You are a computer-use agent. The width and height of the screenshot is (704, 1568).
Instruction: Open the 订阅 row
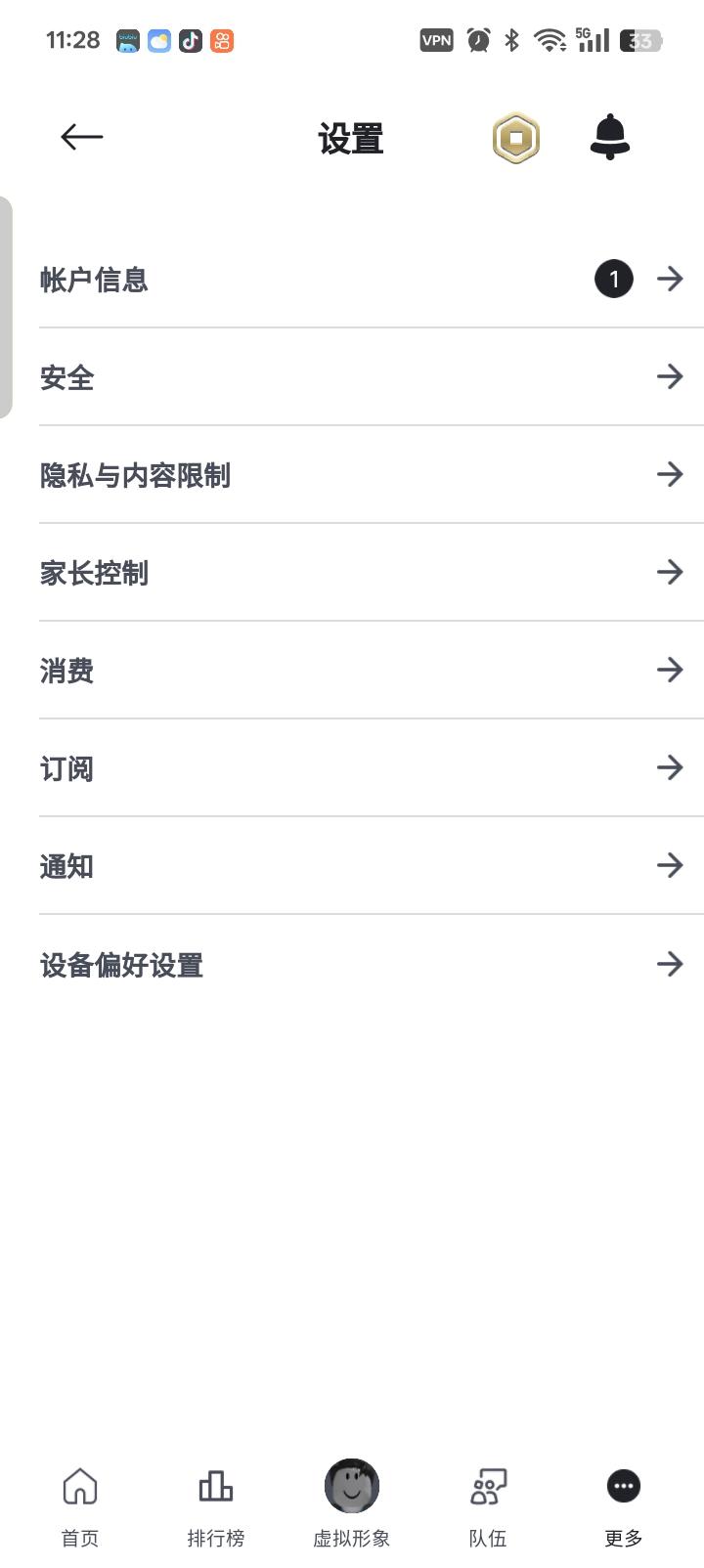(x=372, y=768)
